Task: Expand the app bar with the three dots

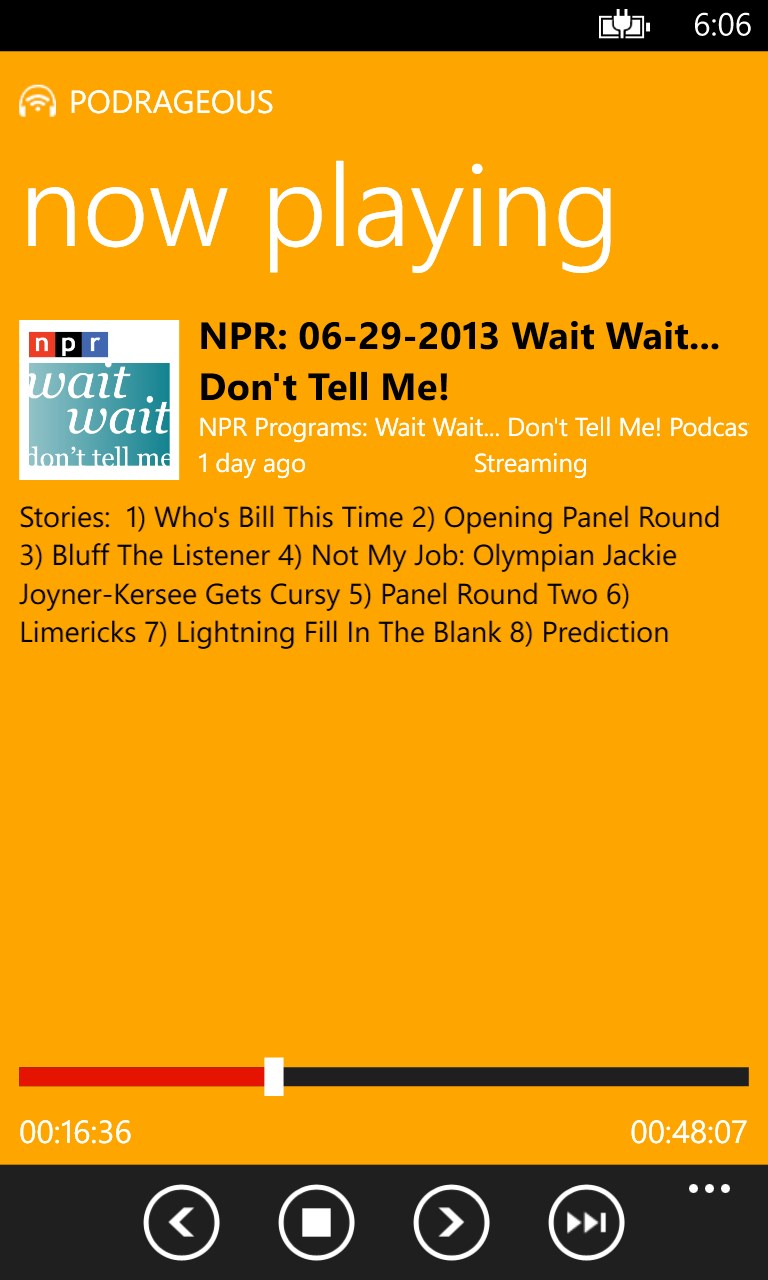Action: [x=709, y=1188]
